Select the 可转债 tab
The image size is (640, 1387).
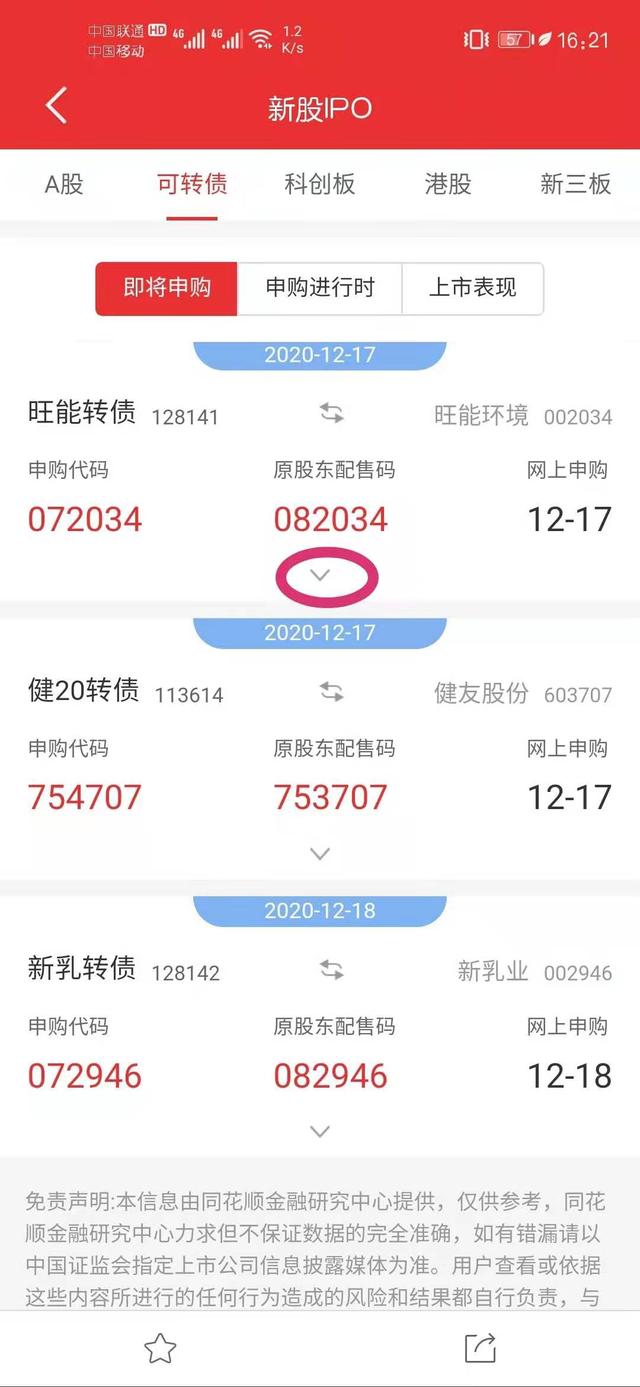click(x=192, y=184)
